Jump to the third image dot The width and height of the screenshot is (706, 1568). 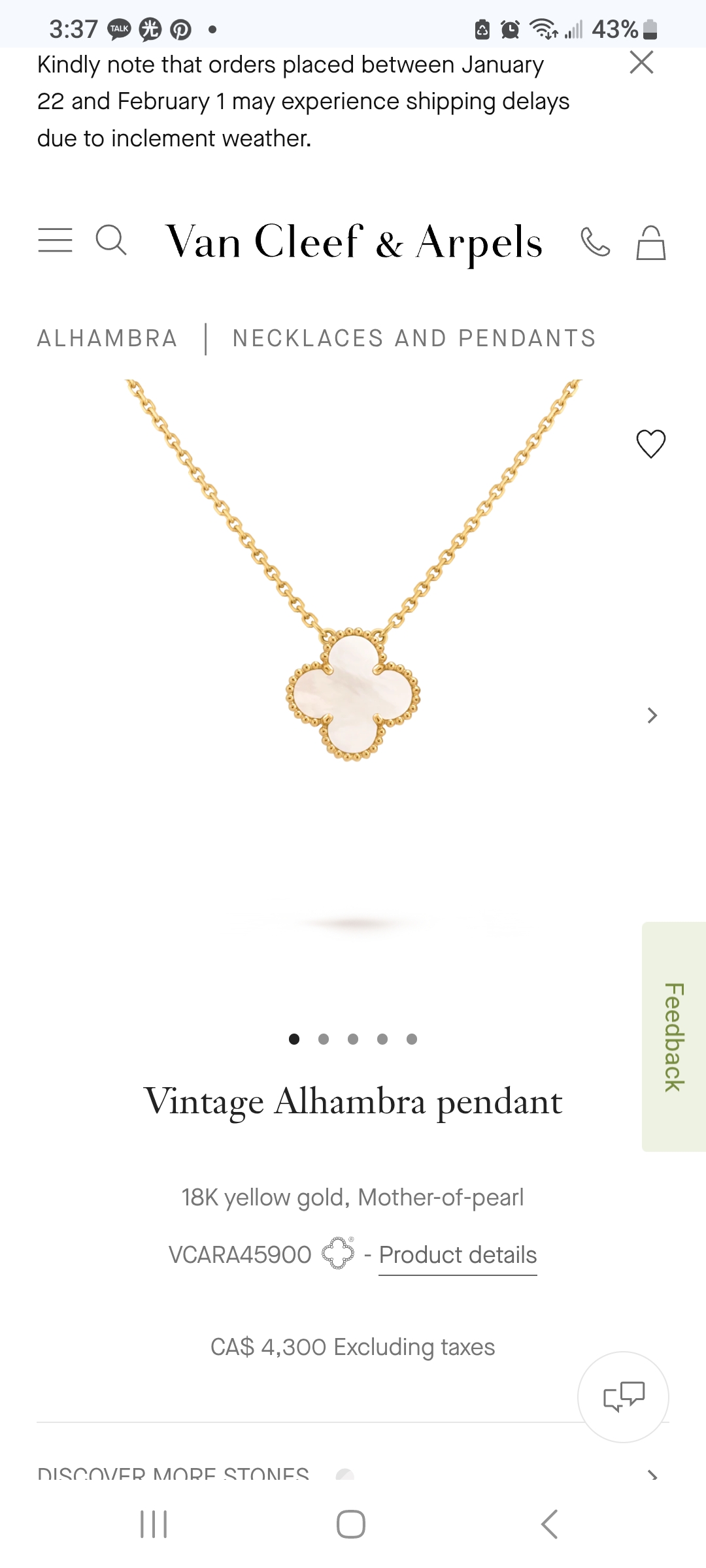353,1039
